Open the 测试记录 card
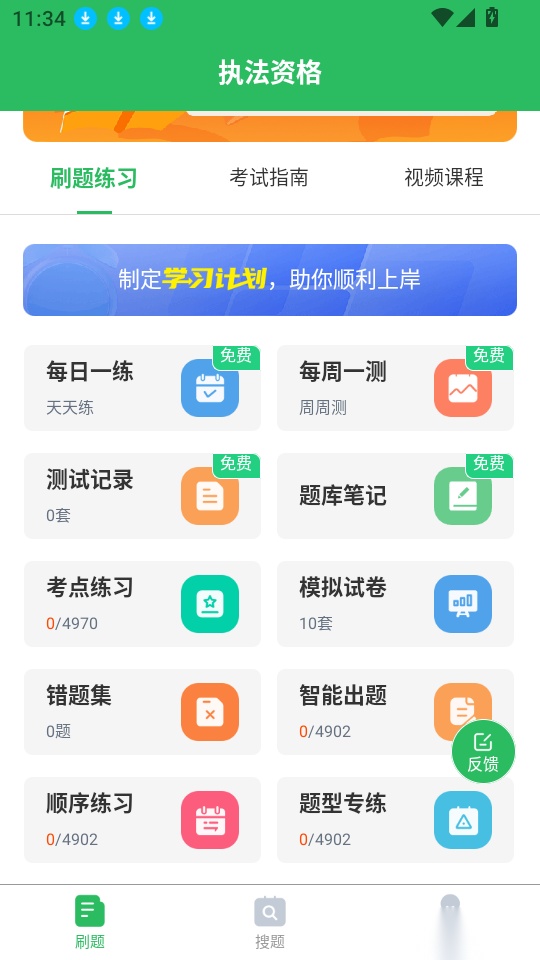Viewport: 540px width, 960px height. tap(142, 496)
